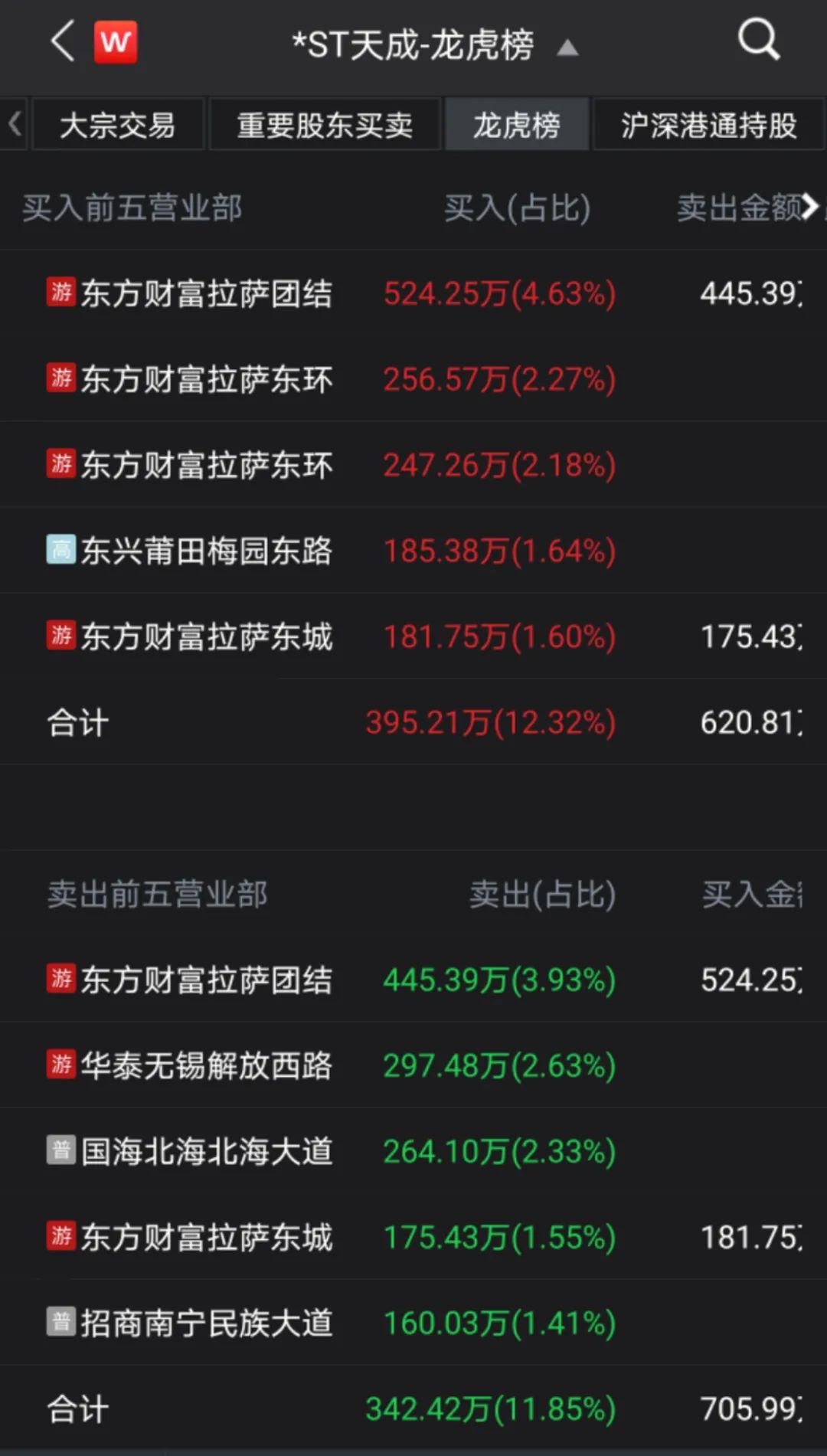
Task: Switch to the 大宗交易 tab
Action: click(117, 123)
